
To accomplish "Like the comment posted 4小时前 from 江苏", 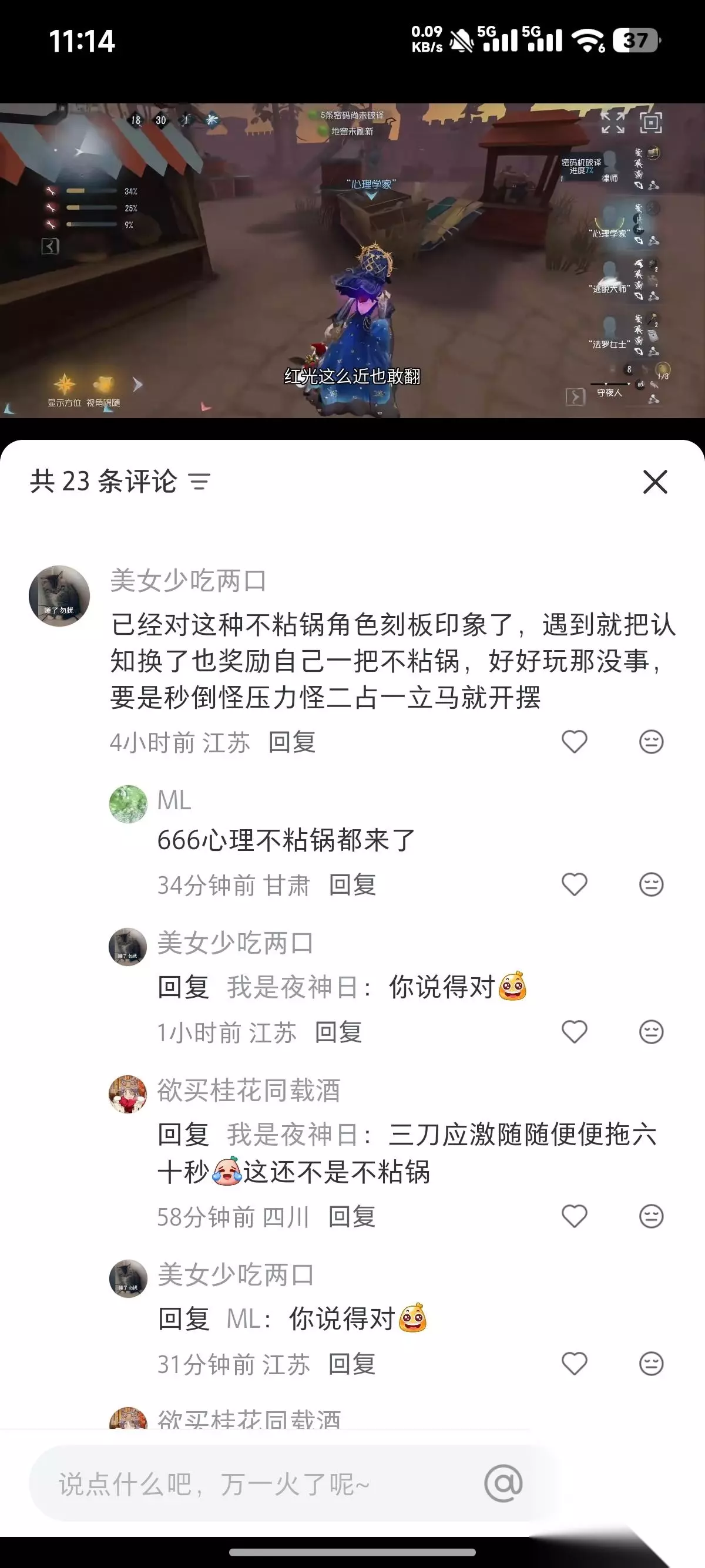I will click(574, 742).
